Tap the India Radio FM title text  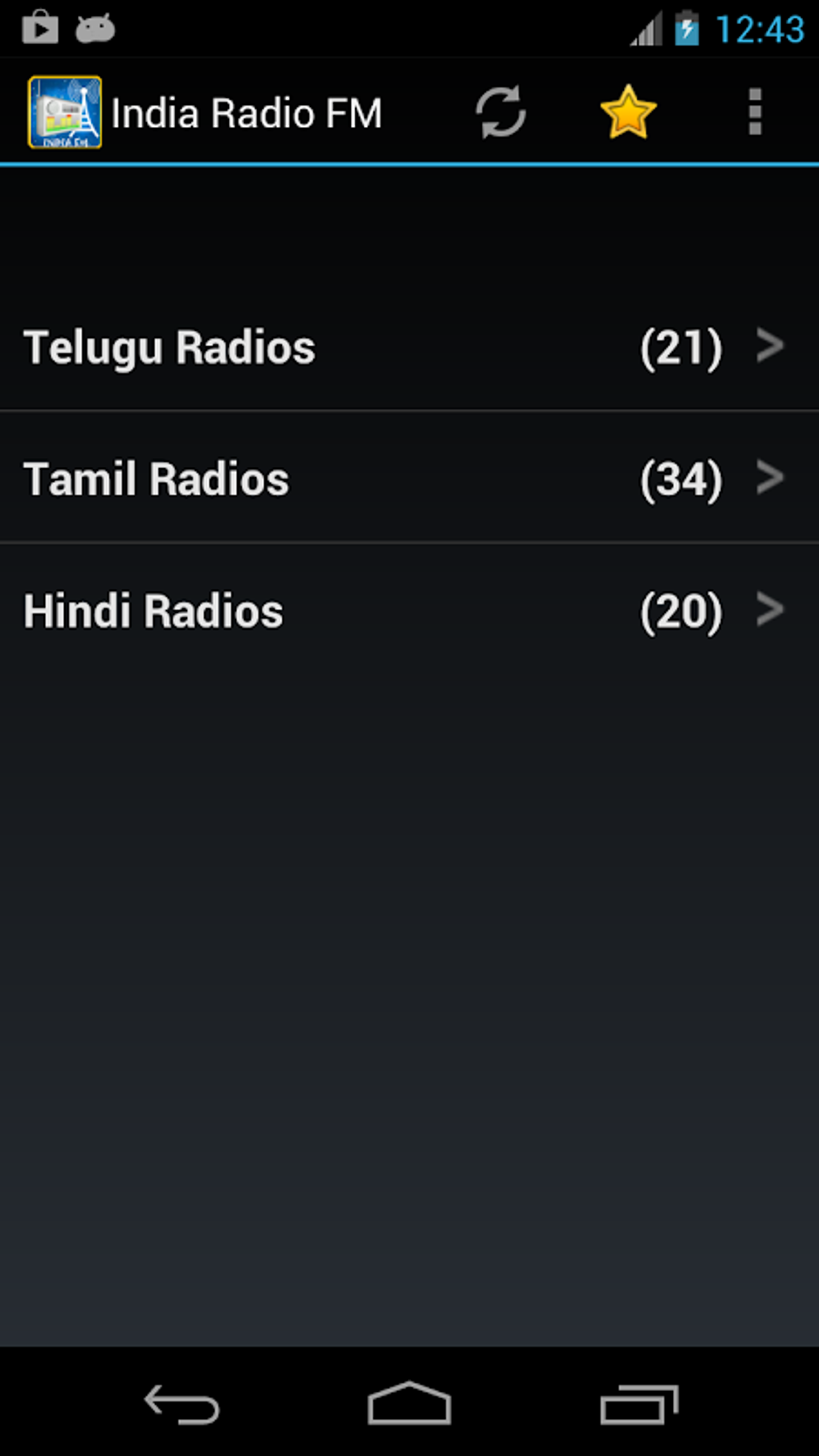click(x=247, y=112)
